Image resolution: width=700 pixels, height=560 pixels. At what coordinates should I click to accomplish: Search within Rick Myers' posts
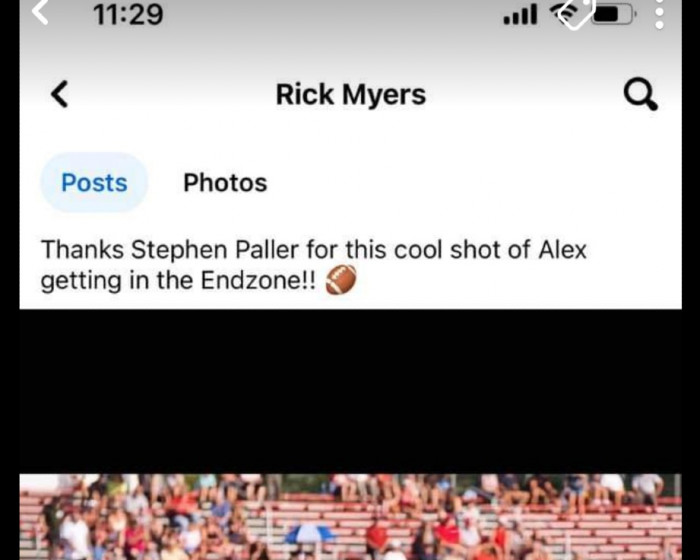(x=640, y=95)
